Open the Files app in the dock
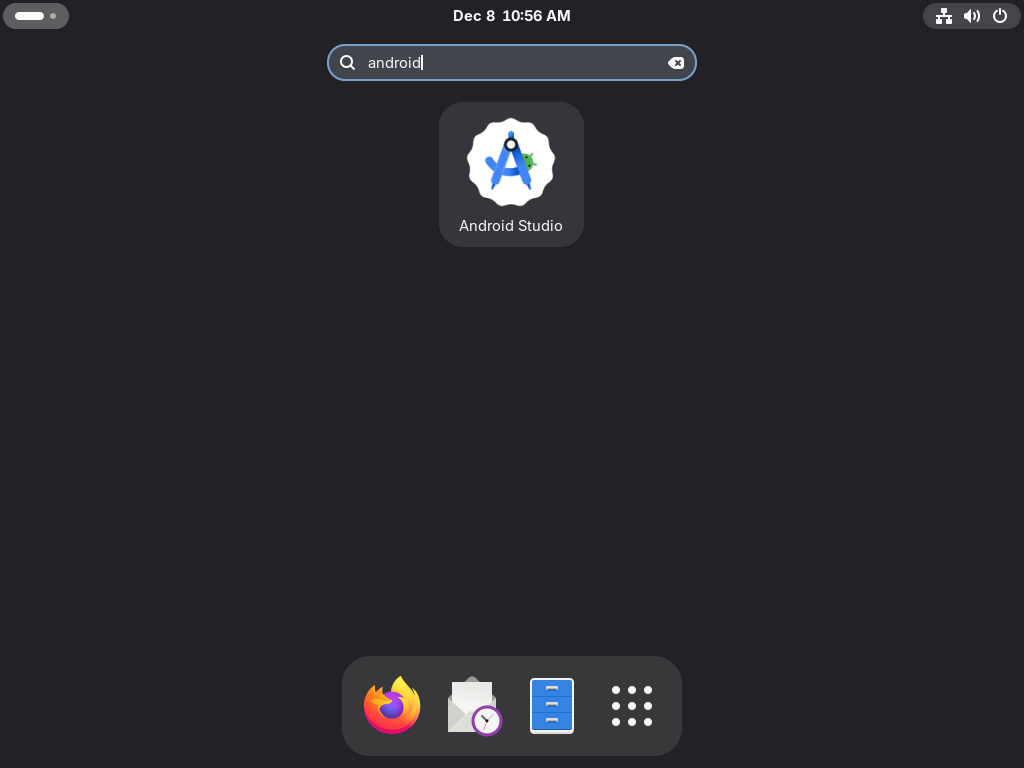This screenshot has width=1024, height=768. (552, 706)
